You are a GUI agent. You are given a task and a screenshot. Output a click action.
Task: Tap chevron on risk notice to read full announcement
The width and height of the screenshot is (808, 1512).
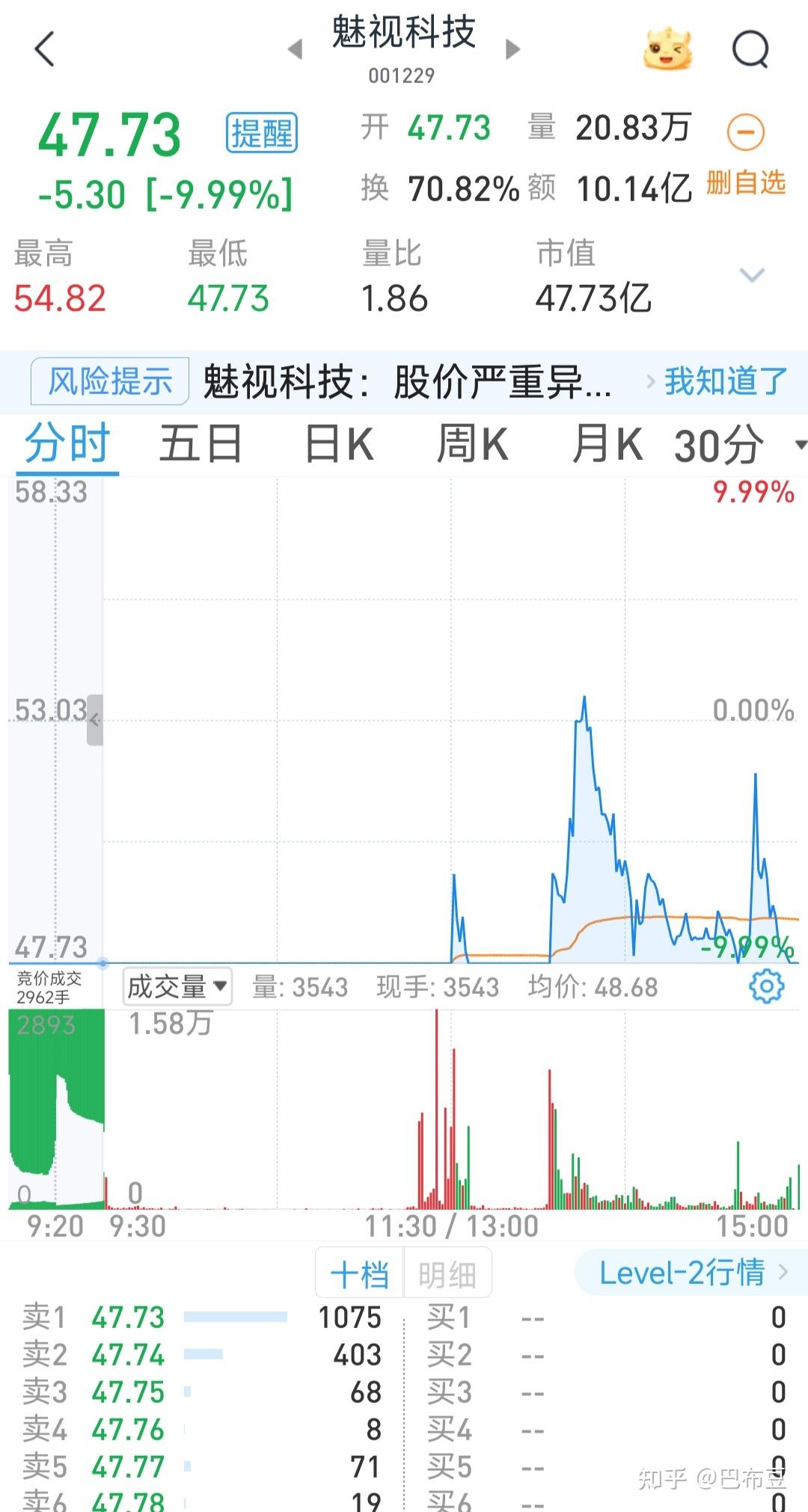649,381
